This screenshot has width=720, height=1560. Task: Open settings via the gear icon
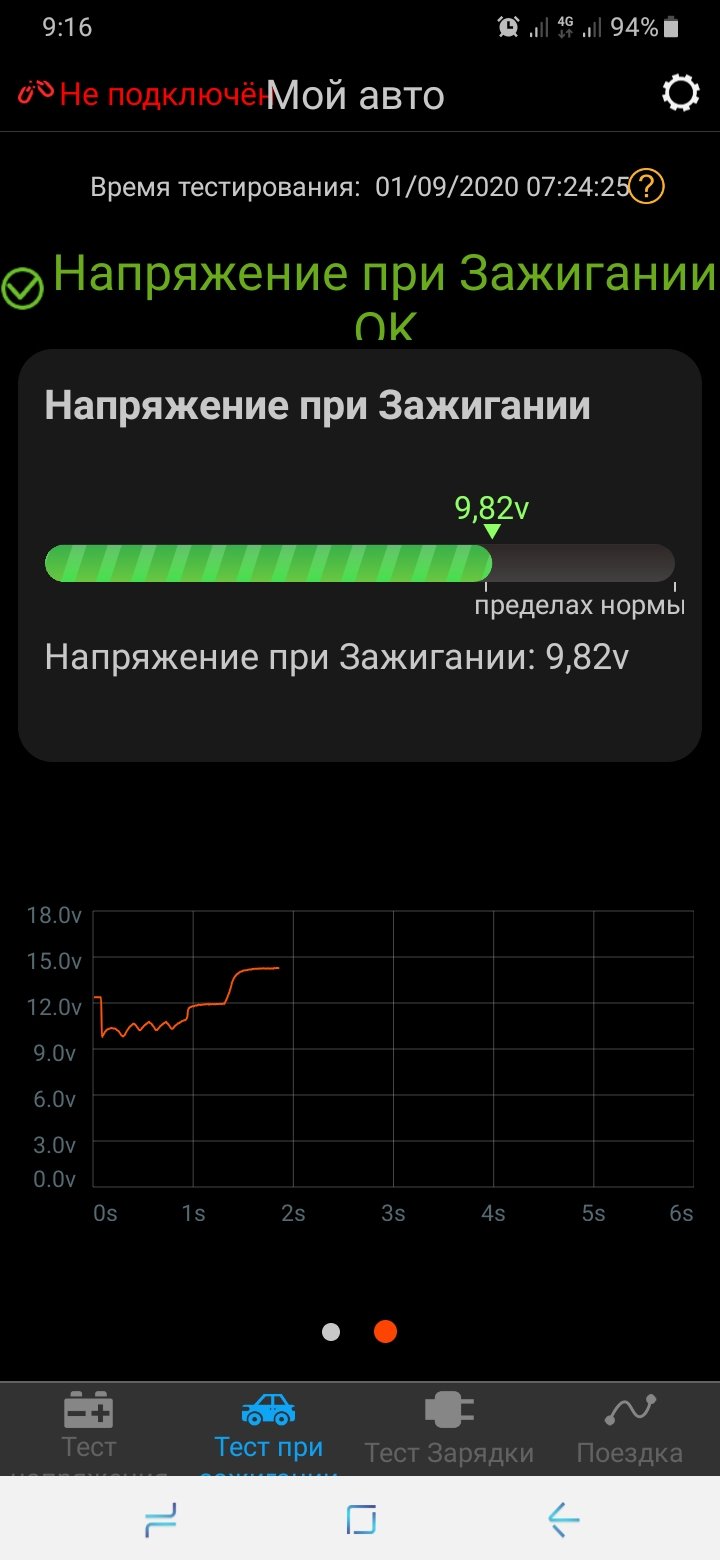pyautogui.click(x=681, y=94)
